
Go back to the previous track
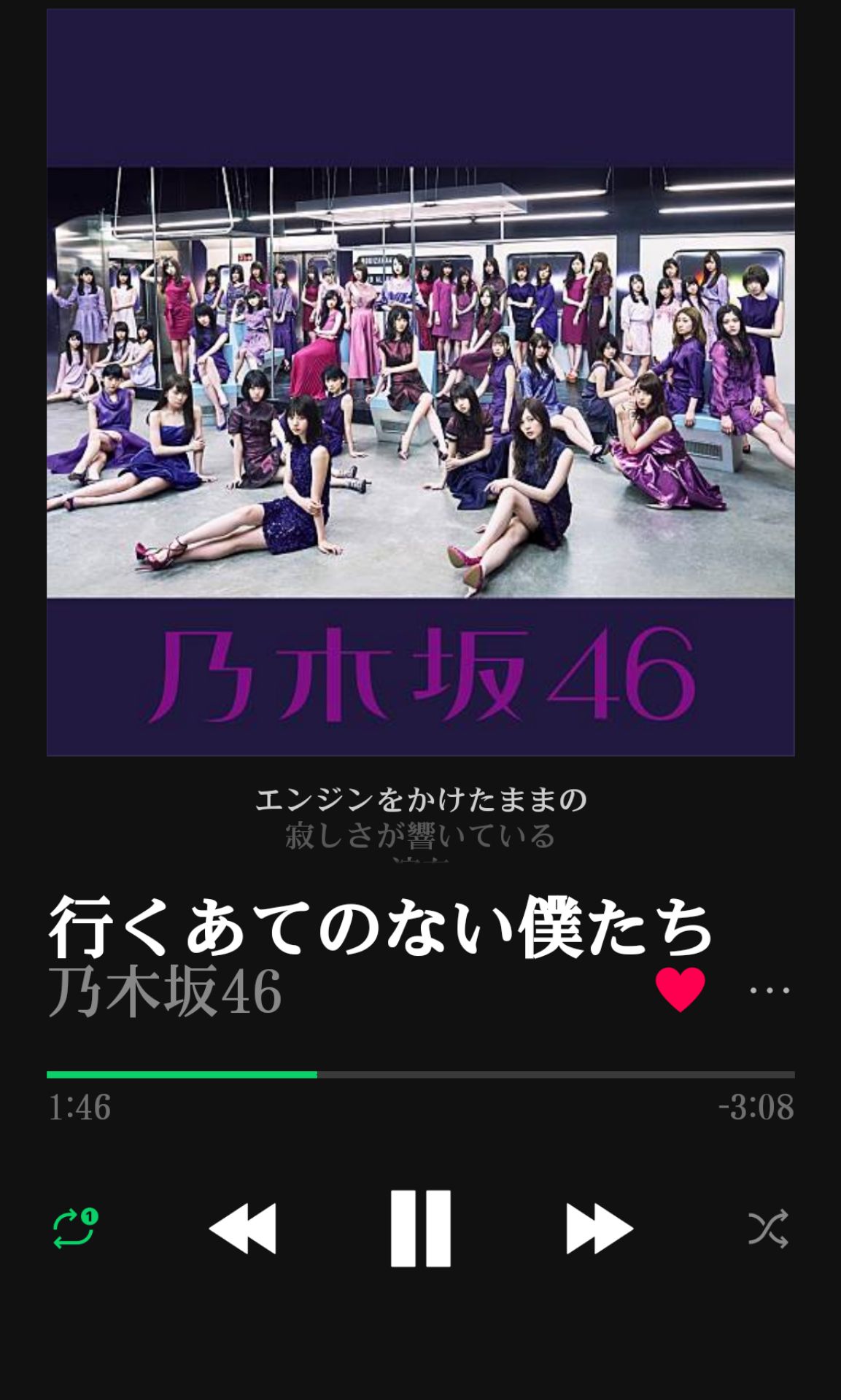[243, 1228]
